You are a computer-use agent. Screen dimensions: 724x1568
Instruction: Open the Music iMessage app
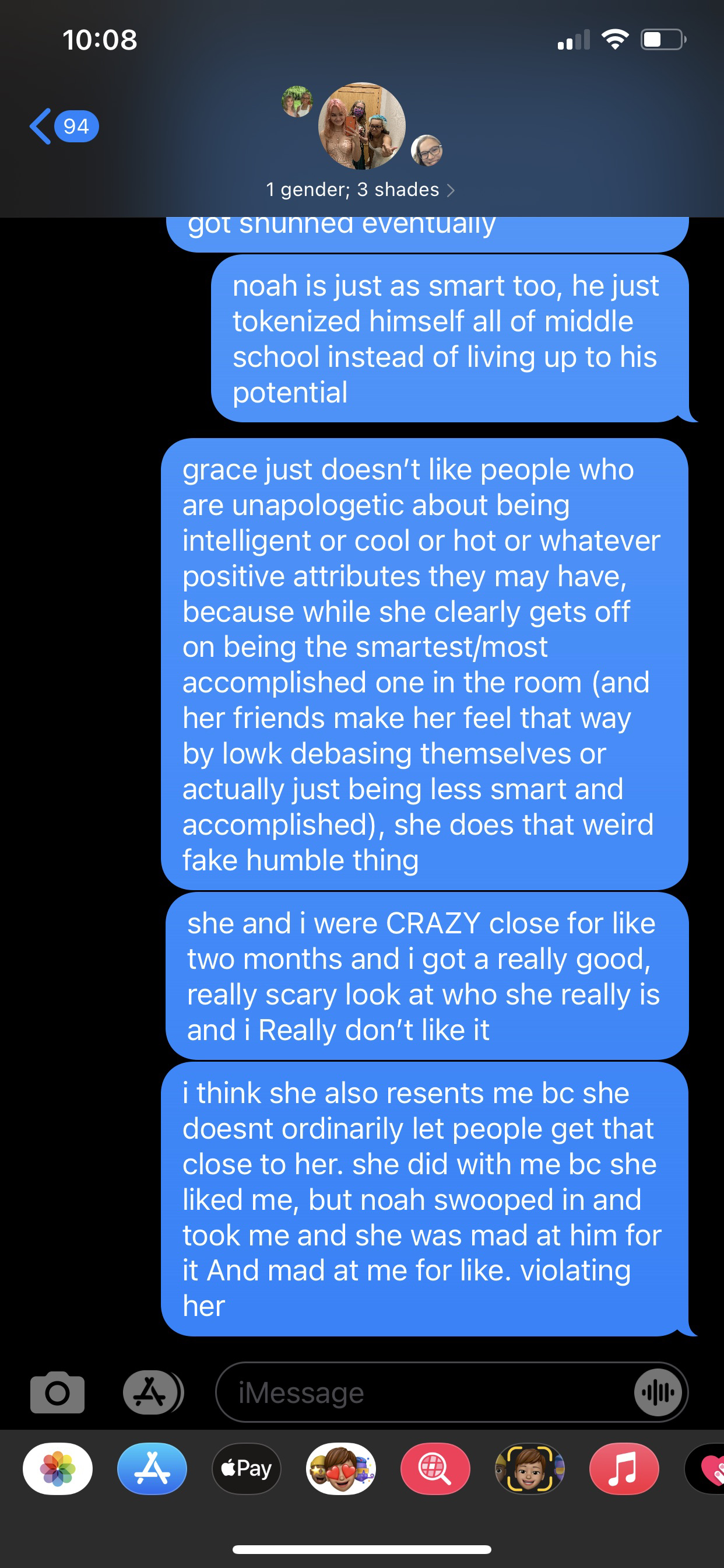click(624, 1469)
